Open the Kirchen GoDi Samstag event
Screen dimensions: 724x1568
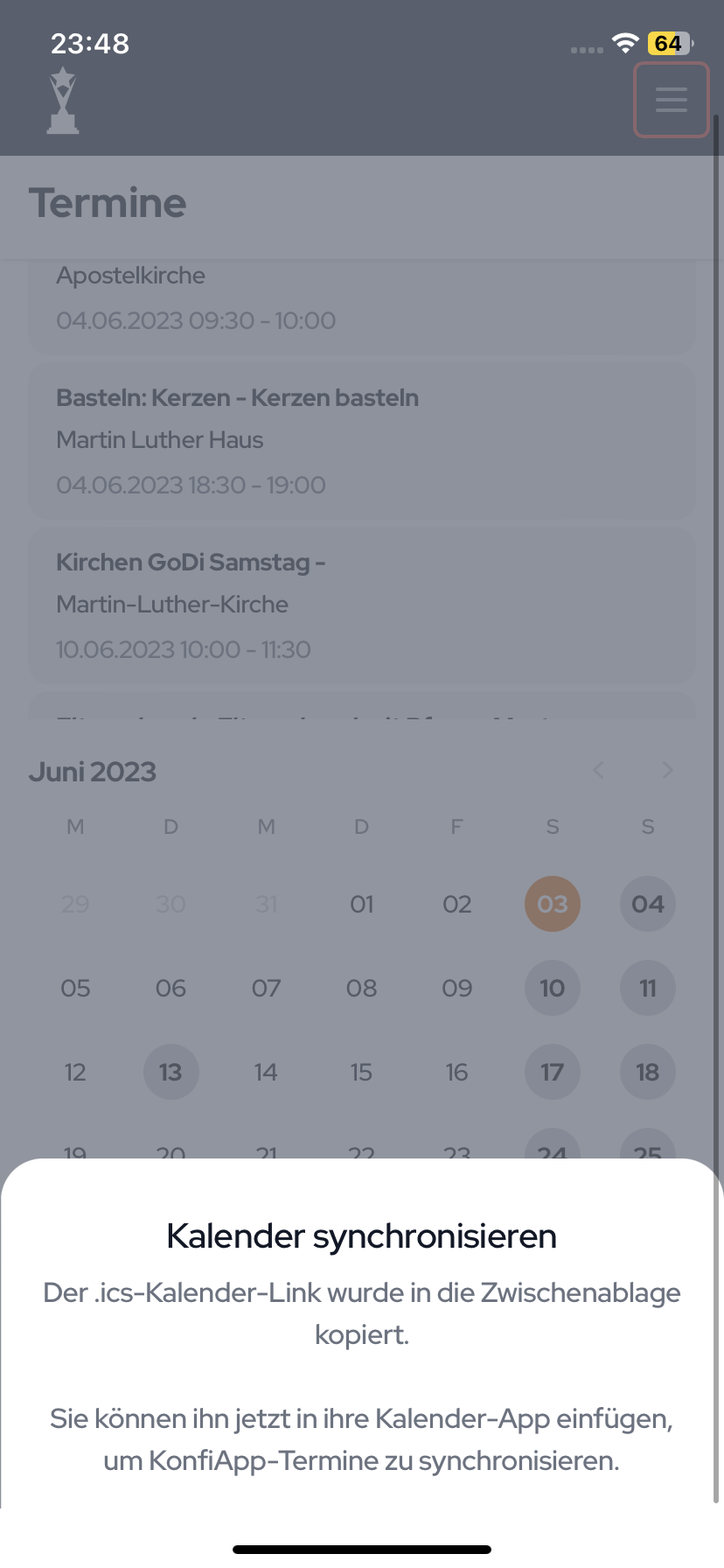pyautogui.click(x=361, y=605)
